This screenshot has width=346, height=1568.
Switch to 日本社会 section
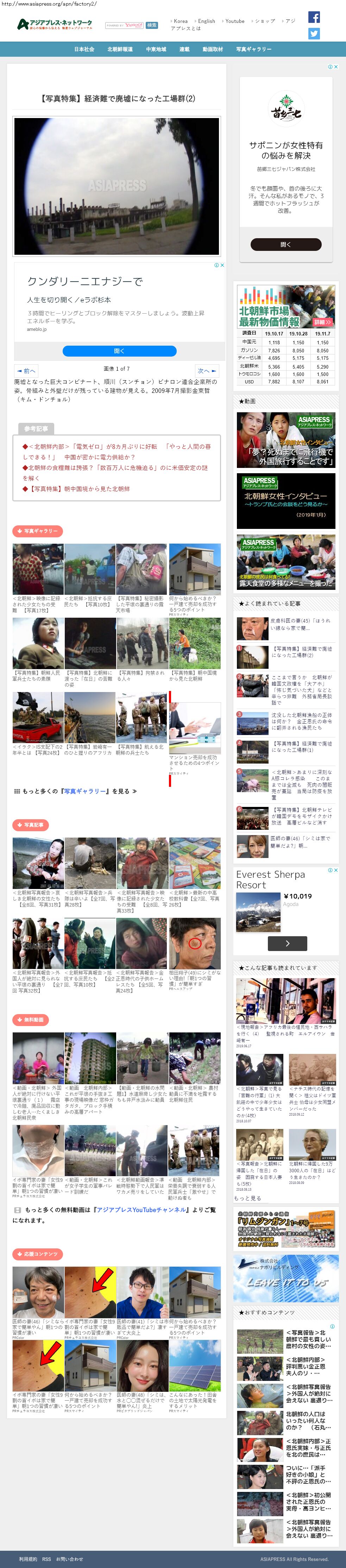click(84, 49)
